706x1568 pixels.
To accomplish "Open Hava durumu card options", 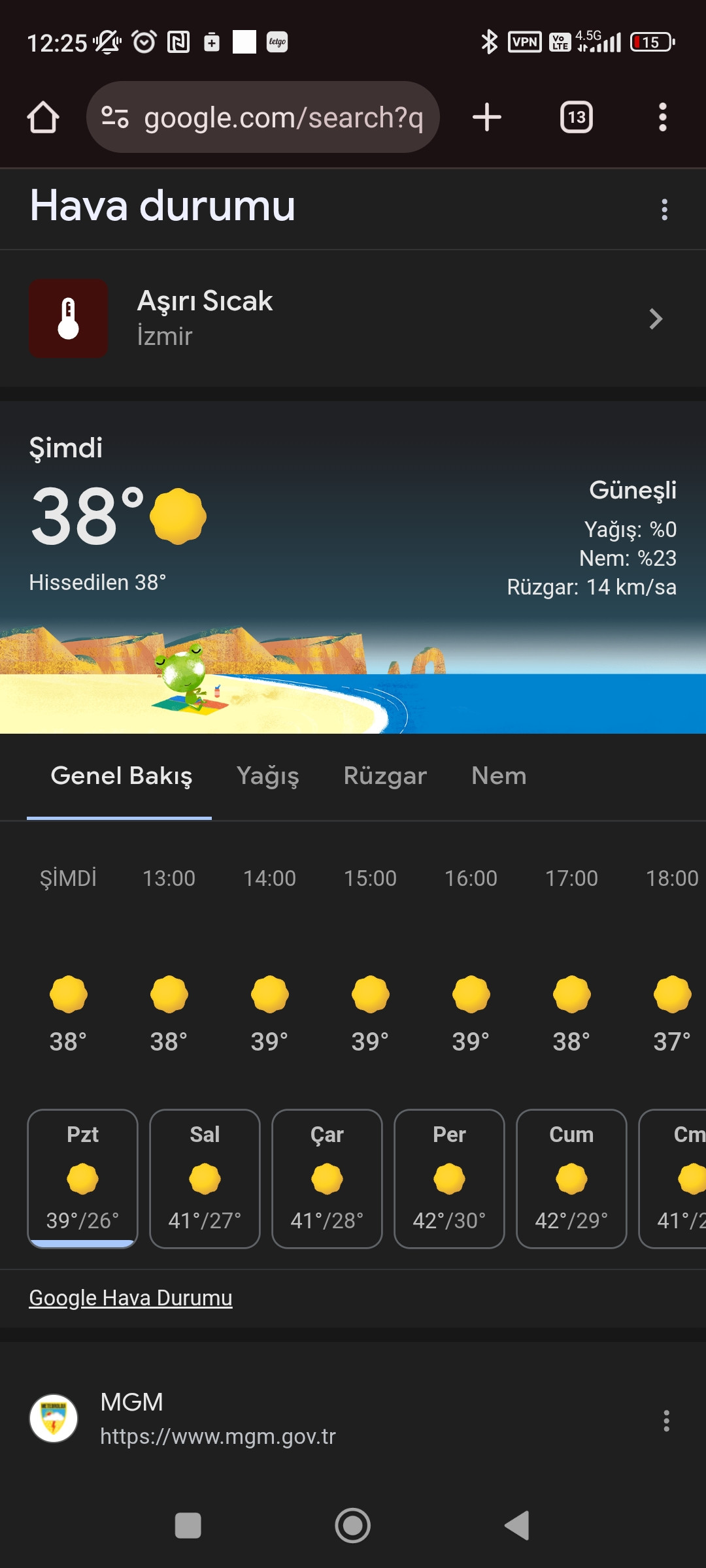I will [x=664, y=210].
